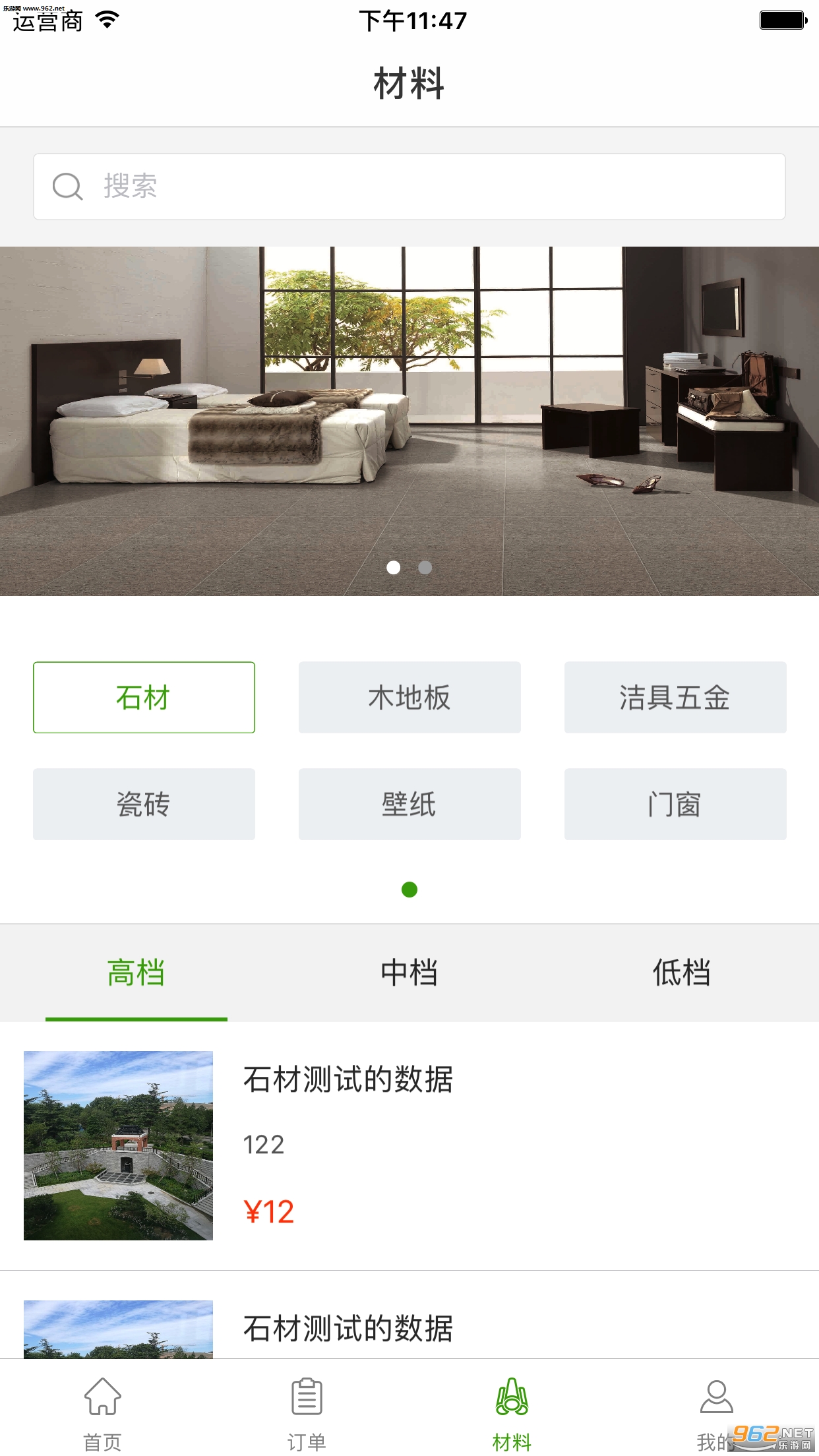
Task: Select the 洁具五金 category
Action: [x=675, y=698]
